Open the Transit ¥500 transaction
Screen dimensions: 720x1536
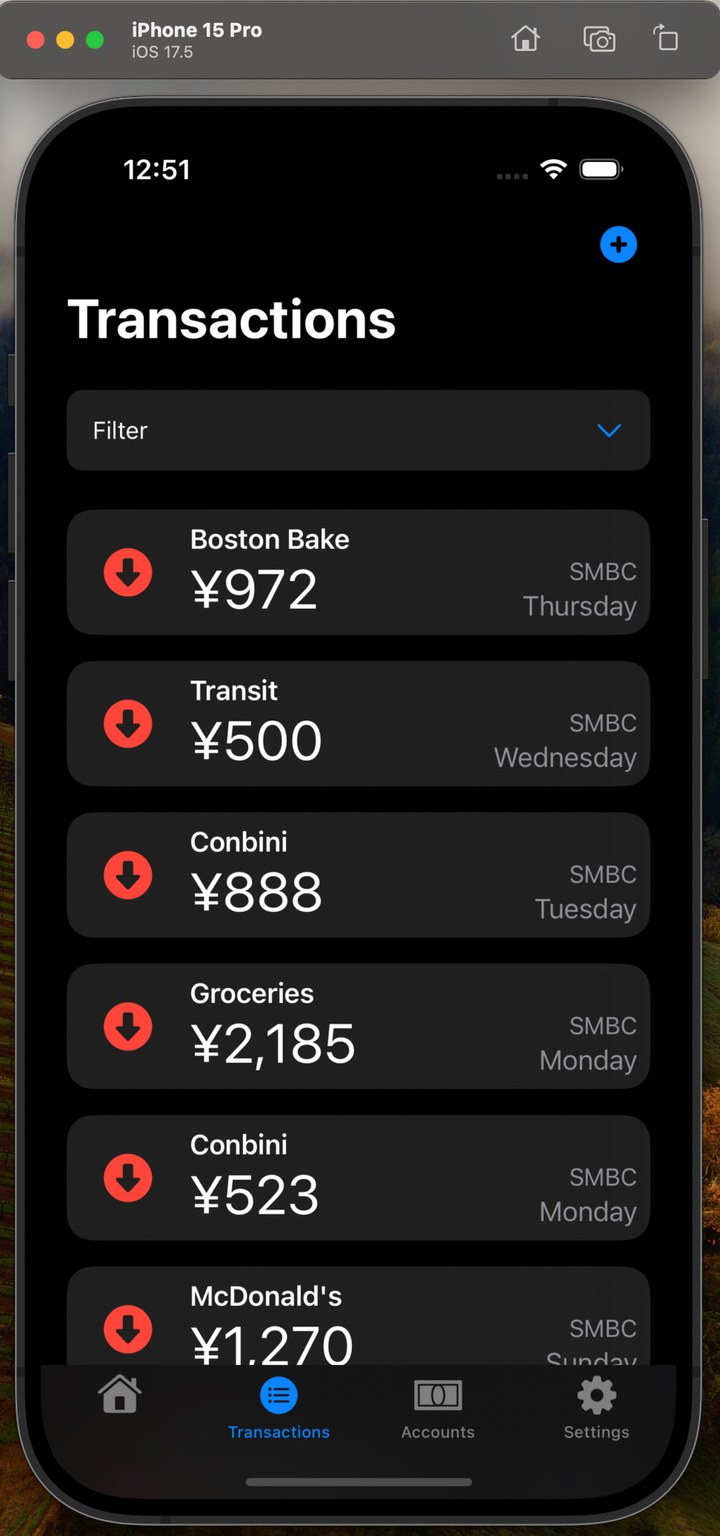pyautogui.click(x=358, y=723)
